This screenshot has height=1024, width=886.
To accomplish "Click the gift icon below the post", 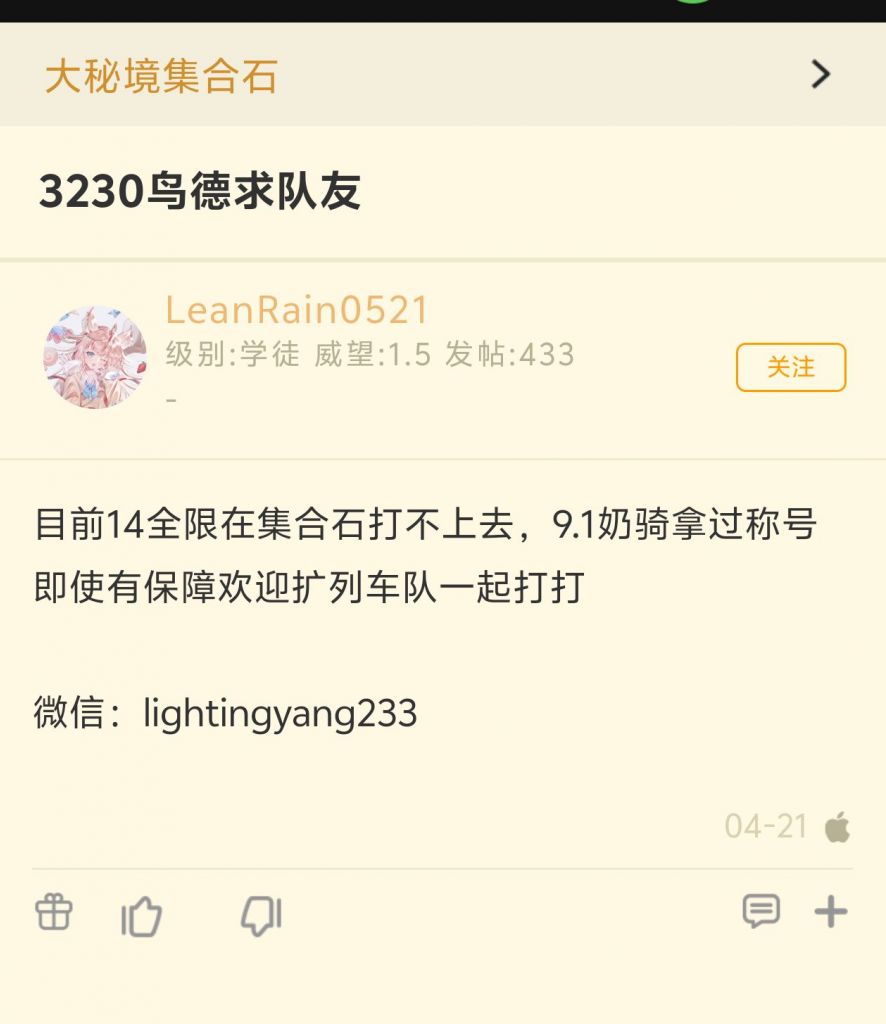I will pyautogui.click(x=53, y=912).
